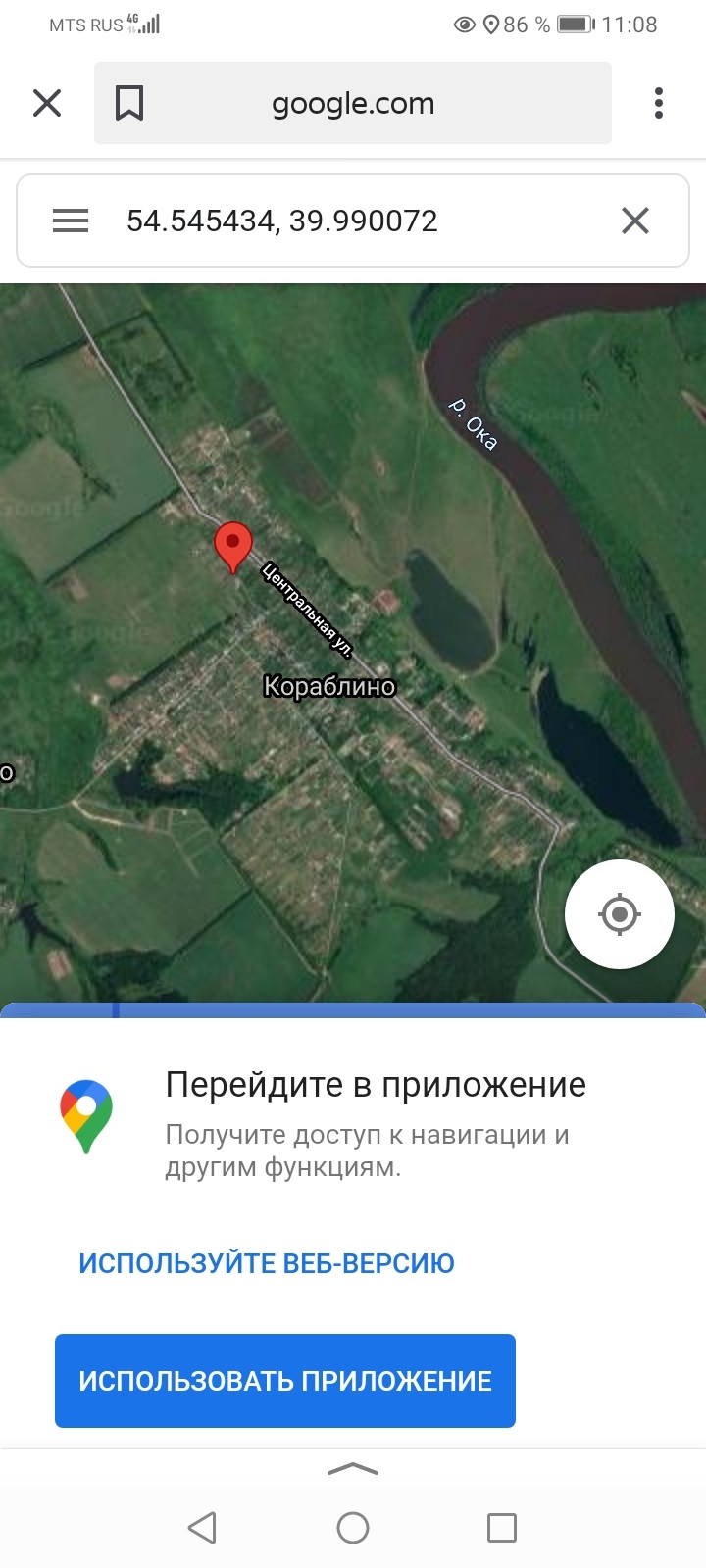Tap the google.com address bar

click(353, 103)
